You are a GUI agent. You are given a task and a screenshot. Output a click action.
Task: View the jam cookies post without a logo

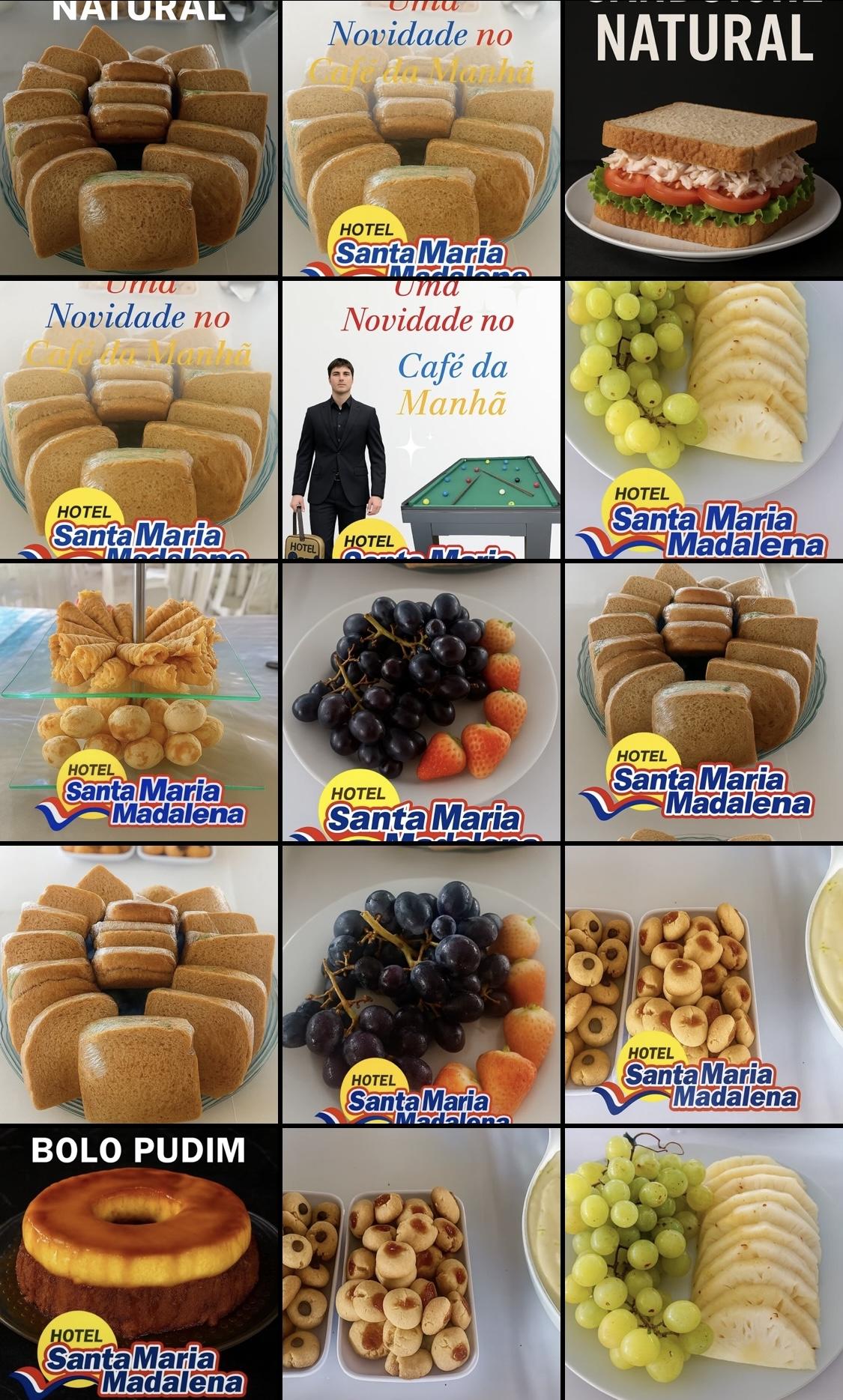tap(421, 1263)
